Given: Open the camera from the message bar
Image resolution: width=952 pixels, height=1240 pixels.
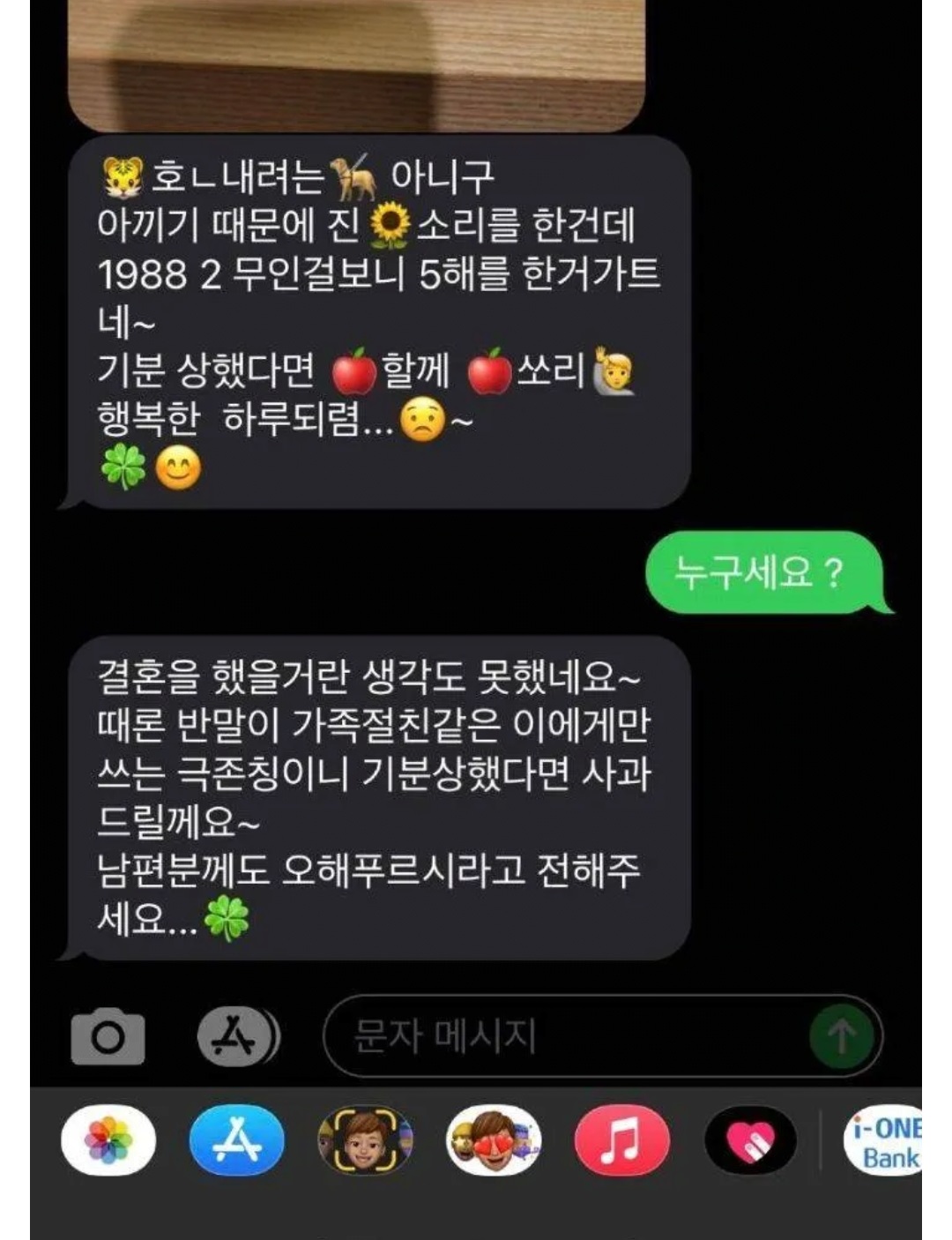Looking at the screenshot, I should (108, 1035).
